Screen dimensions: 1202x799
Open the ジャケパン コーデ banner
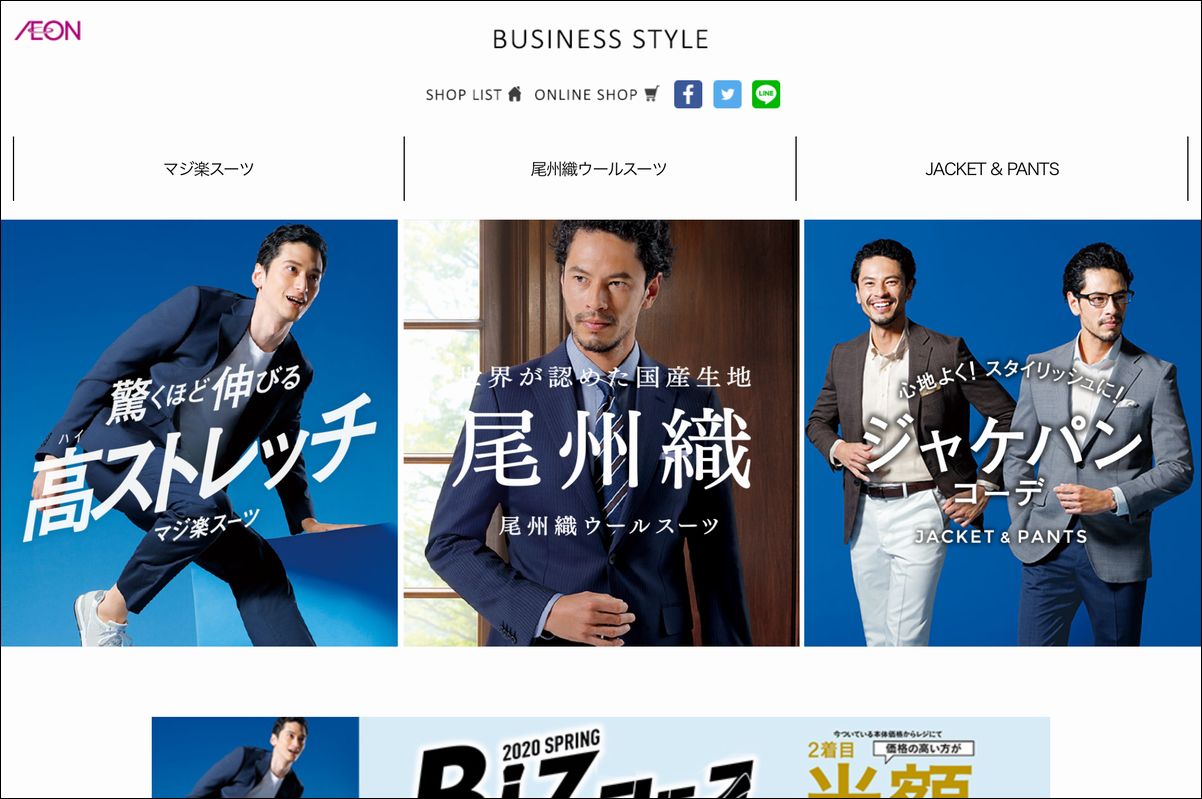1002,433
